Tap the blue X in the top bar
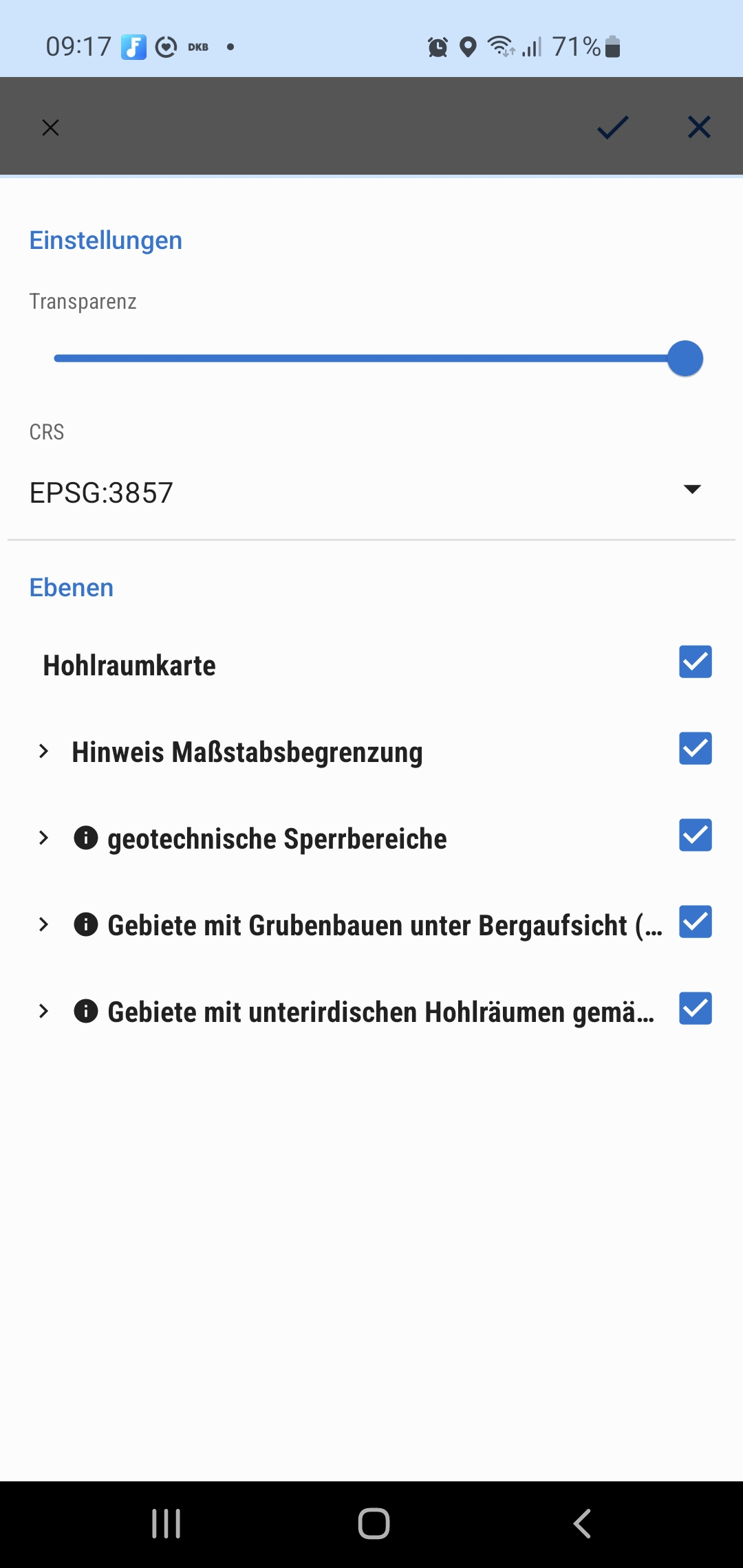Screen dimensions: 743x1568 pos(699,127)
